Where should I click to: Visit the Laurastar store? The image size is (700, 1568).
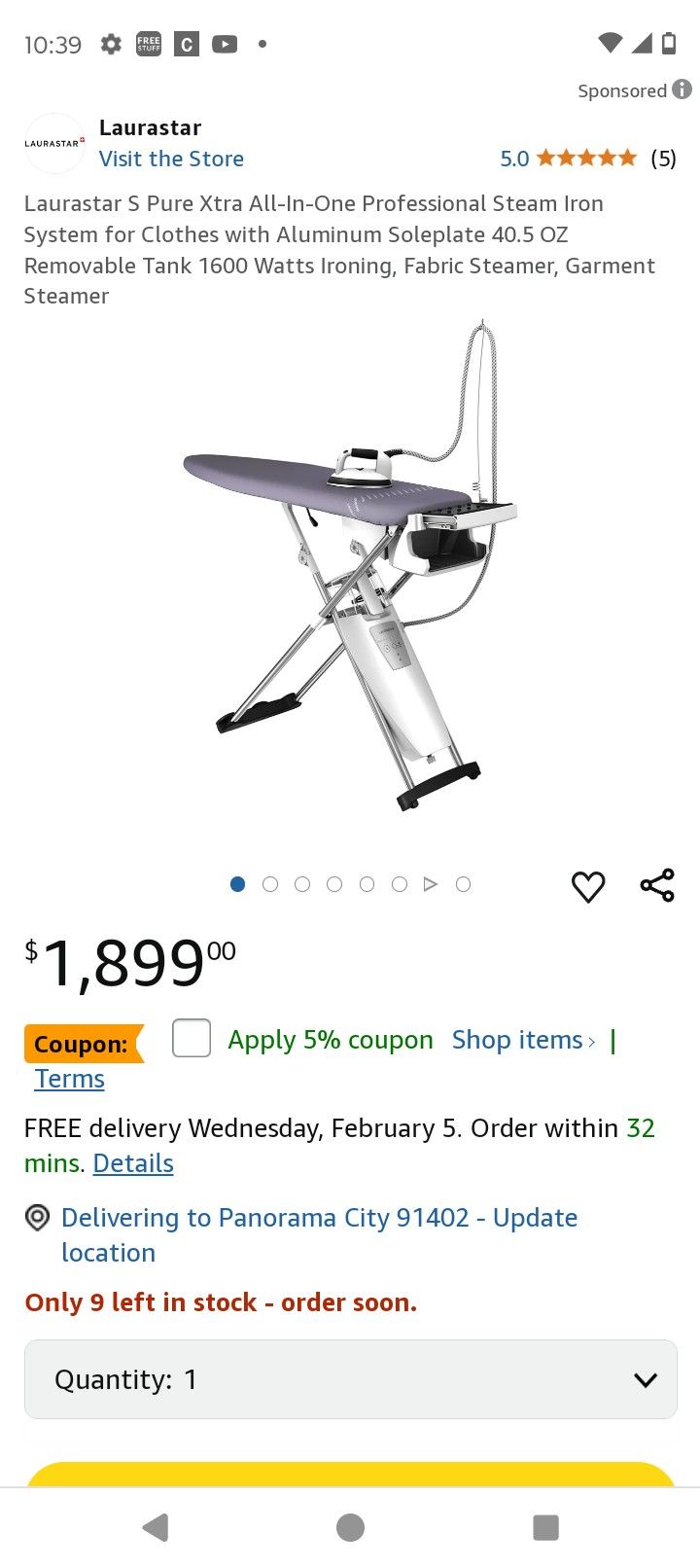171,159
